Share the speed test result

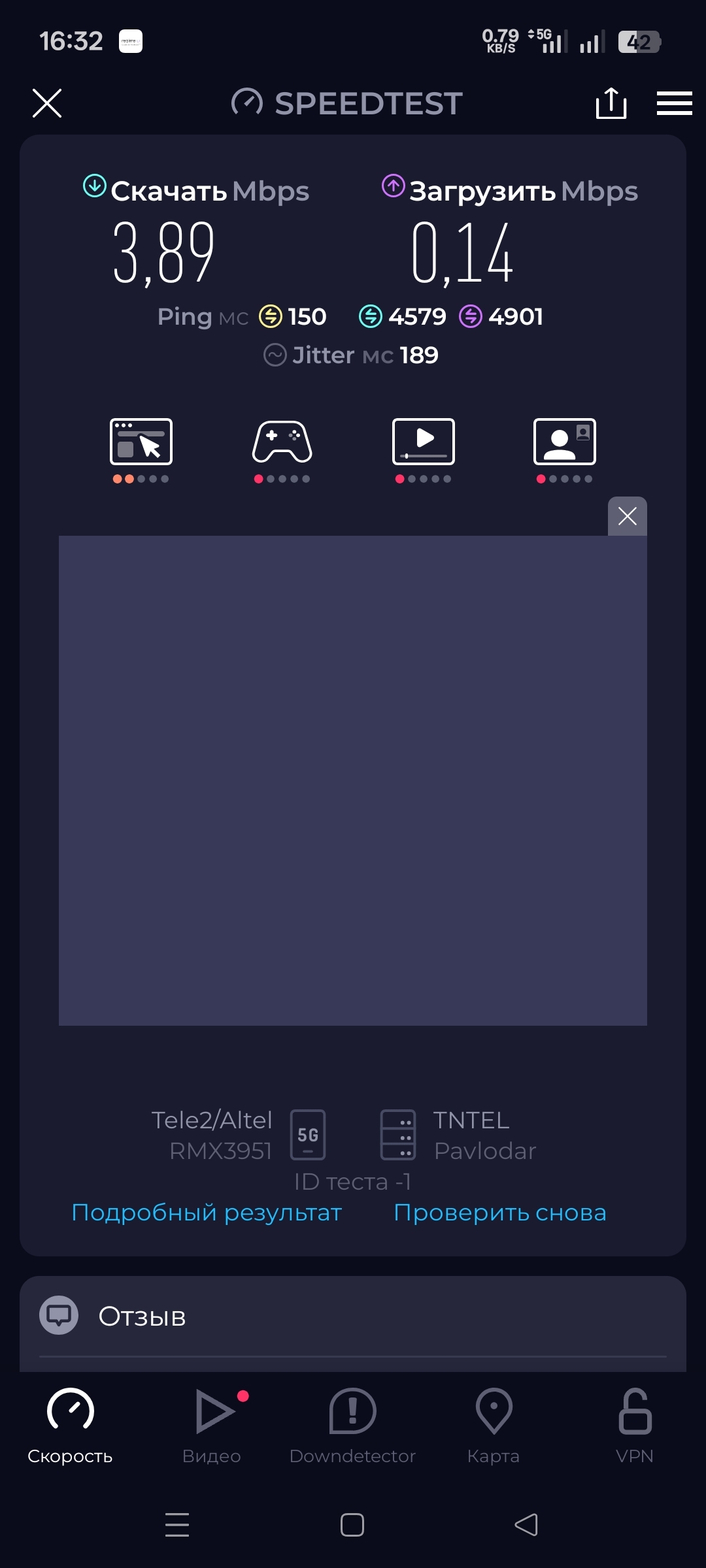click(x=611, y=103)
